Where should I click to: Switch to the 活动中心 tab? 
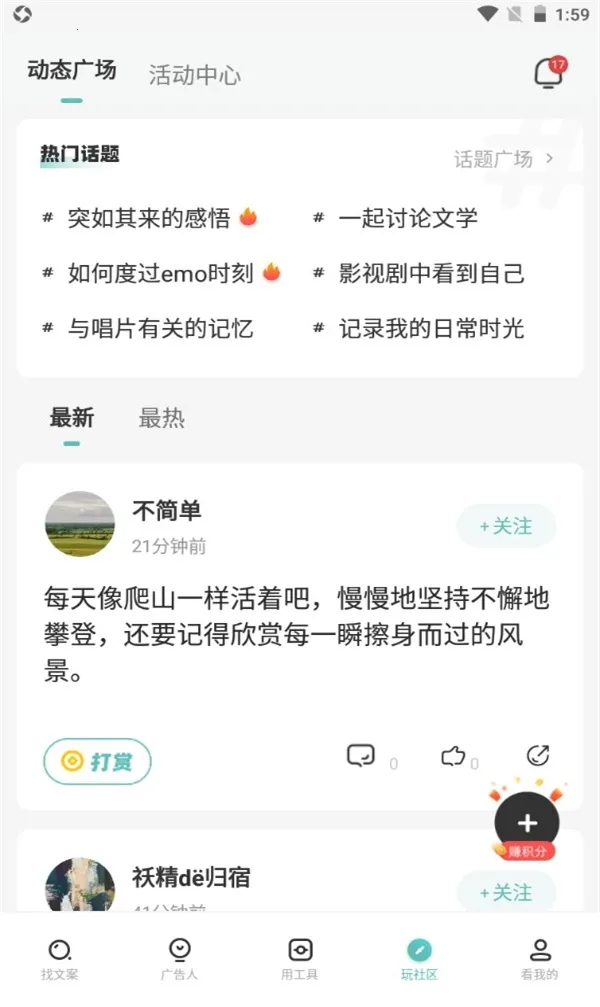tap(194, 75)
